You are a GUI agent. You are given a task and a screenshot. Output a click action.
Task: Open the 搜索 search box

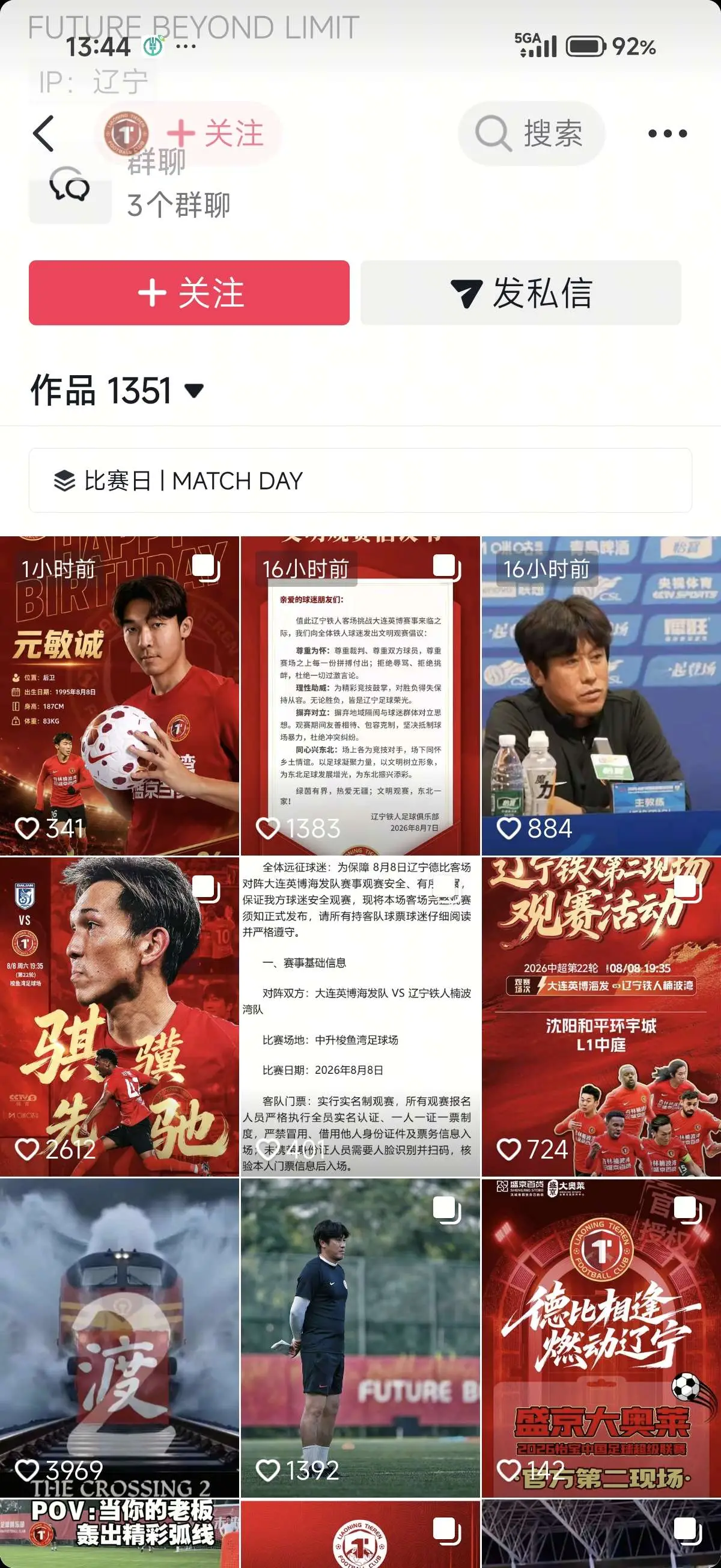click(531, 133)
